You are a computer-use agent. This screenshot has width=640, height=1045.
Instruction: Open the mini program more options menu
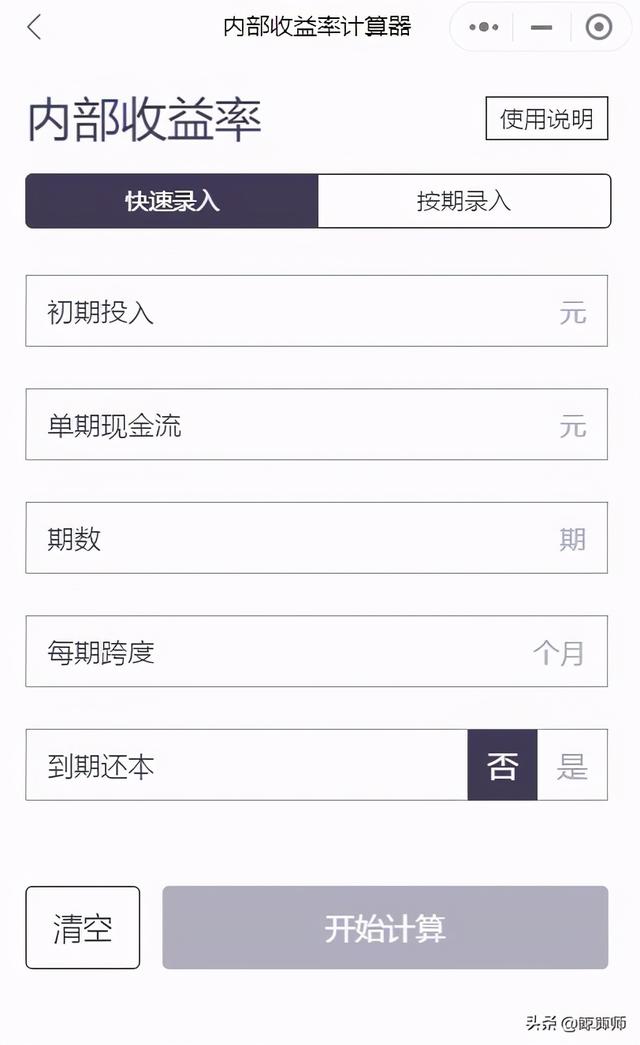[483, 27]
